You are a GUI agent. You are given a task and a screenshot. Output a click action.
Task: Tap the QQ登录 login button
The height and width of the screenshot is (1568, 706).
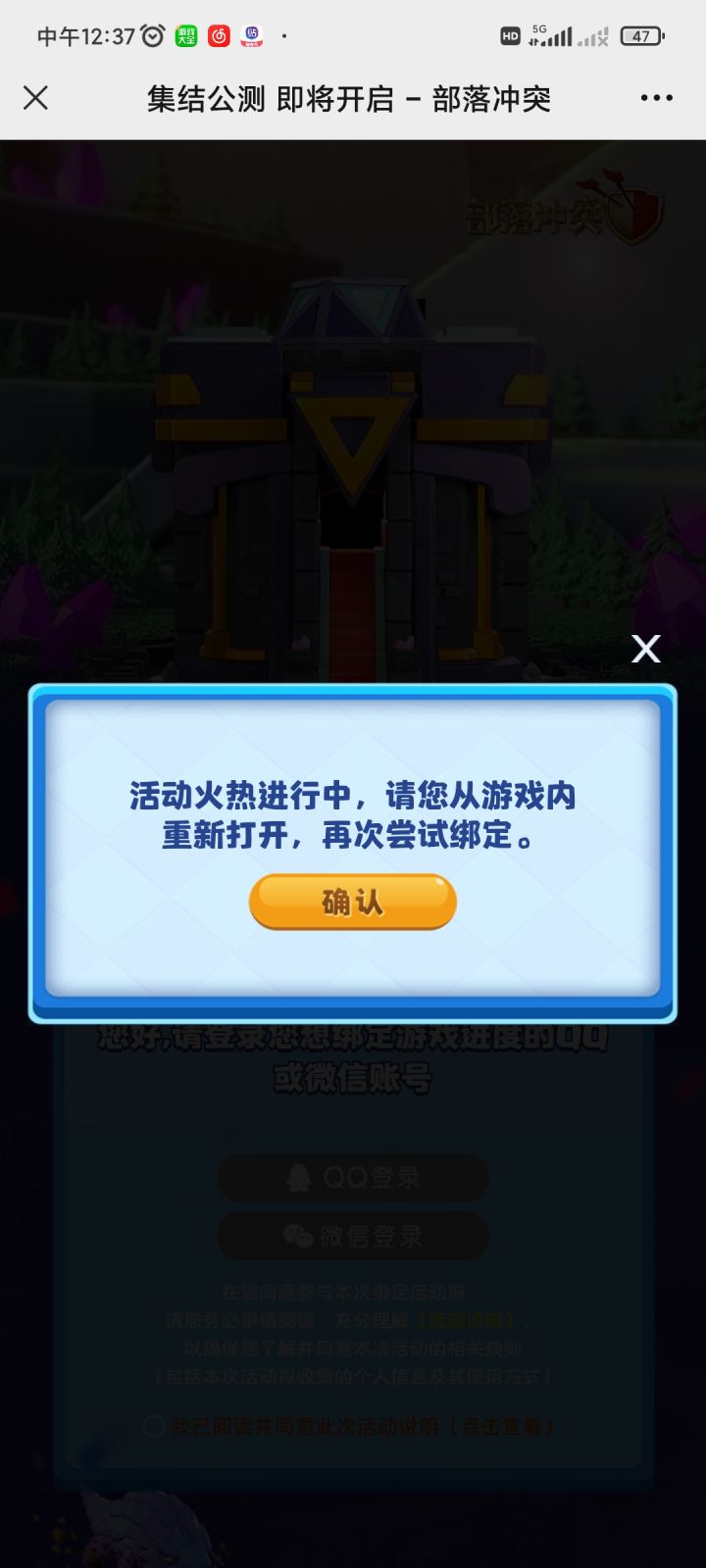[x=351, y=1178]
